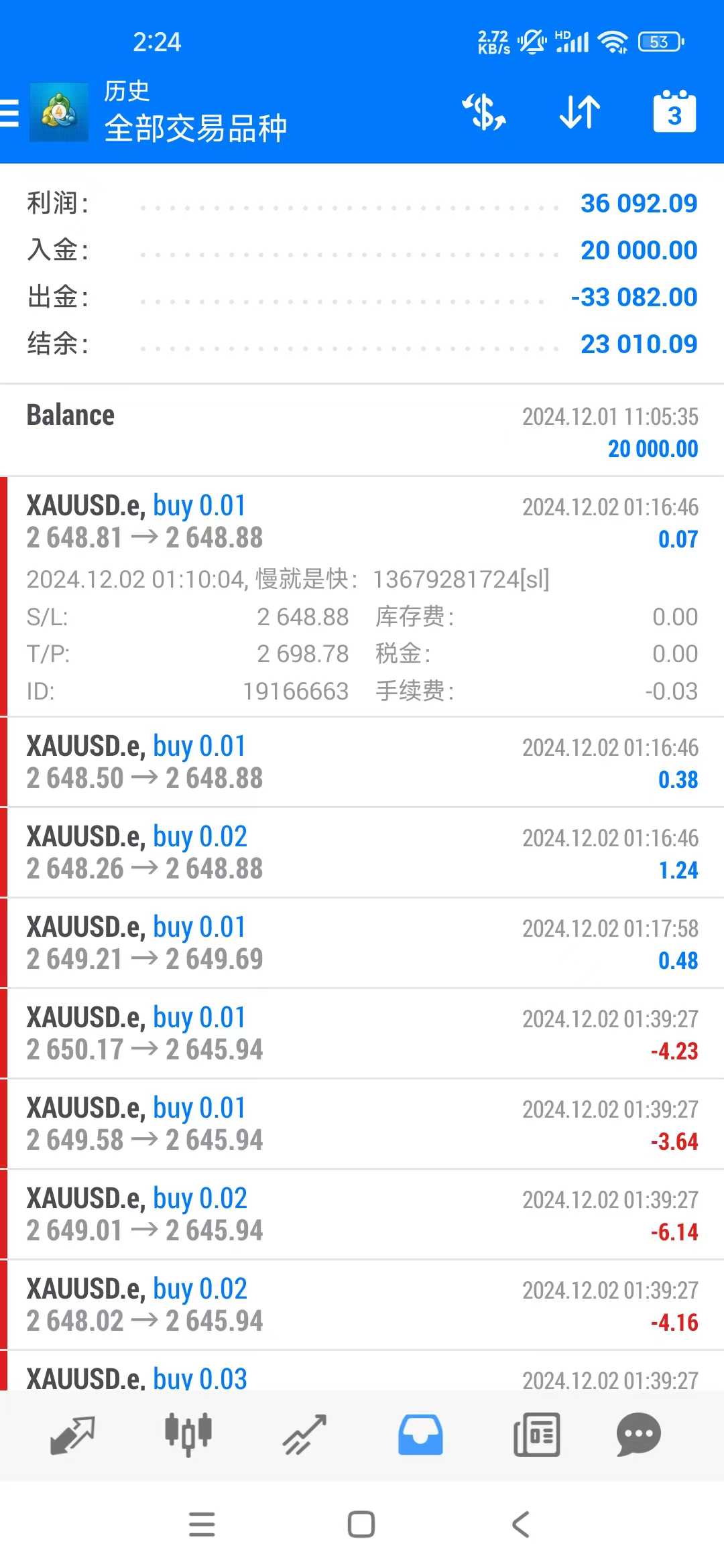Switch to the news tab
Screen dimensions: 724x1568
coord(536,1435)
